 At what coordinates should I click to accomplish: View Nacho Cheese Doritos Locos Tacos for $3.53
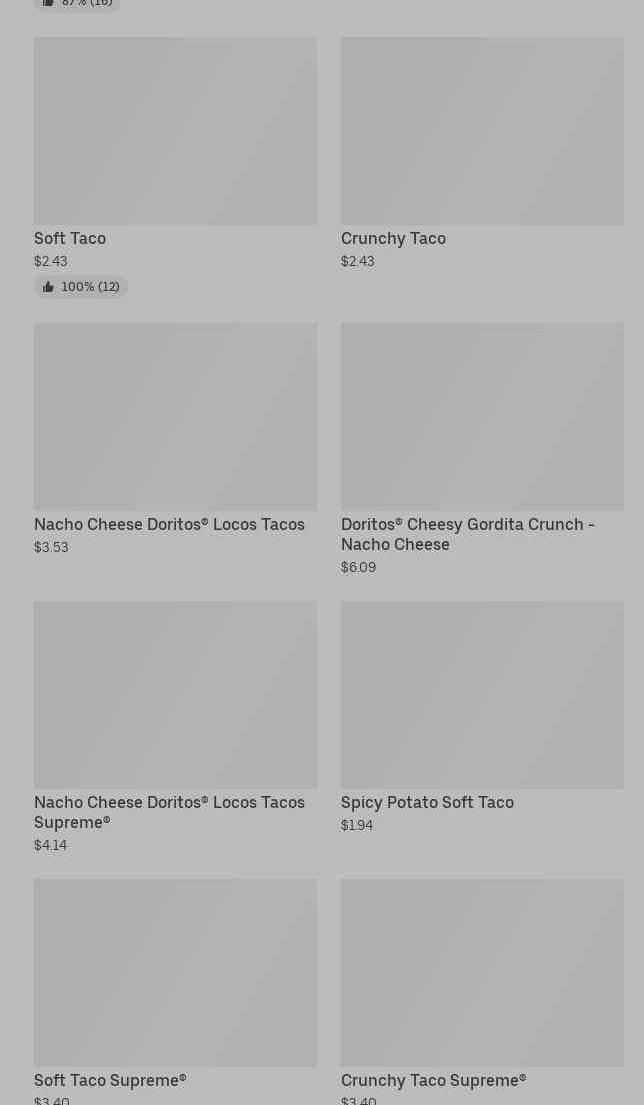175,418
